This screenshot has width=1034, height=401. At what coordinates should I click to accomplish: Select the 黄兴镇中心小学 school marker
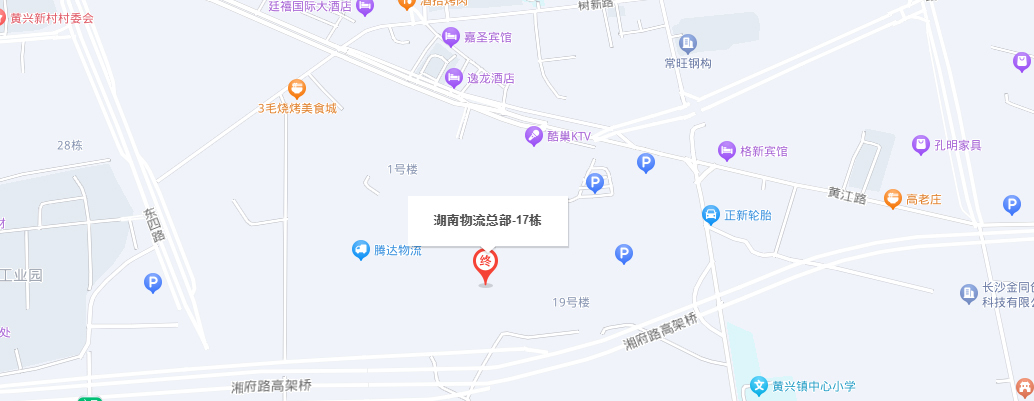tap(760, 386)
